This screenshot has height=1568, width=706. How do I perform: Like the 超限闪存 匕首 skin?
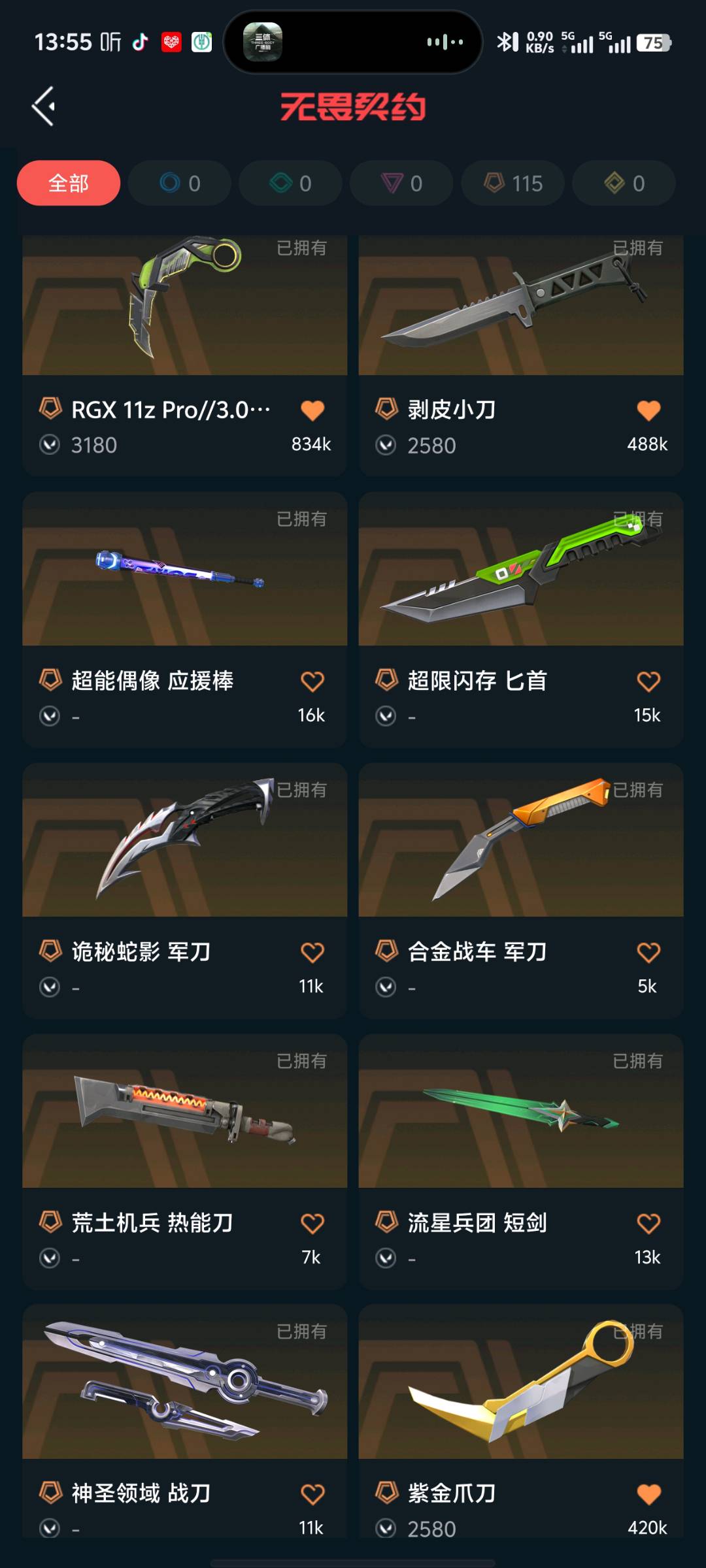[648, 681]
